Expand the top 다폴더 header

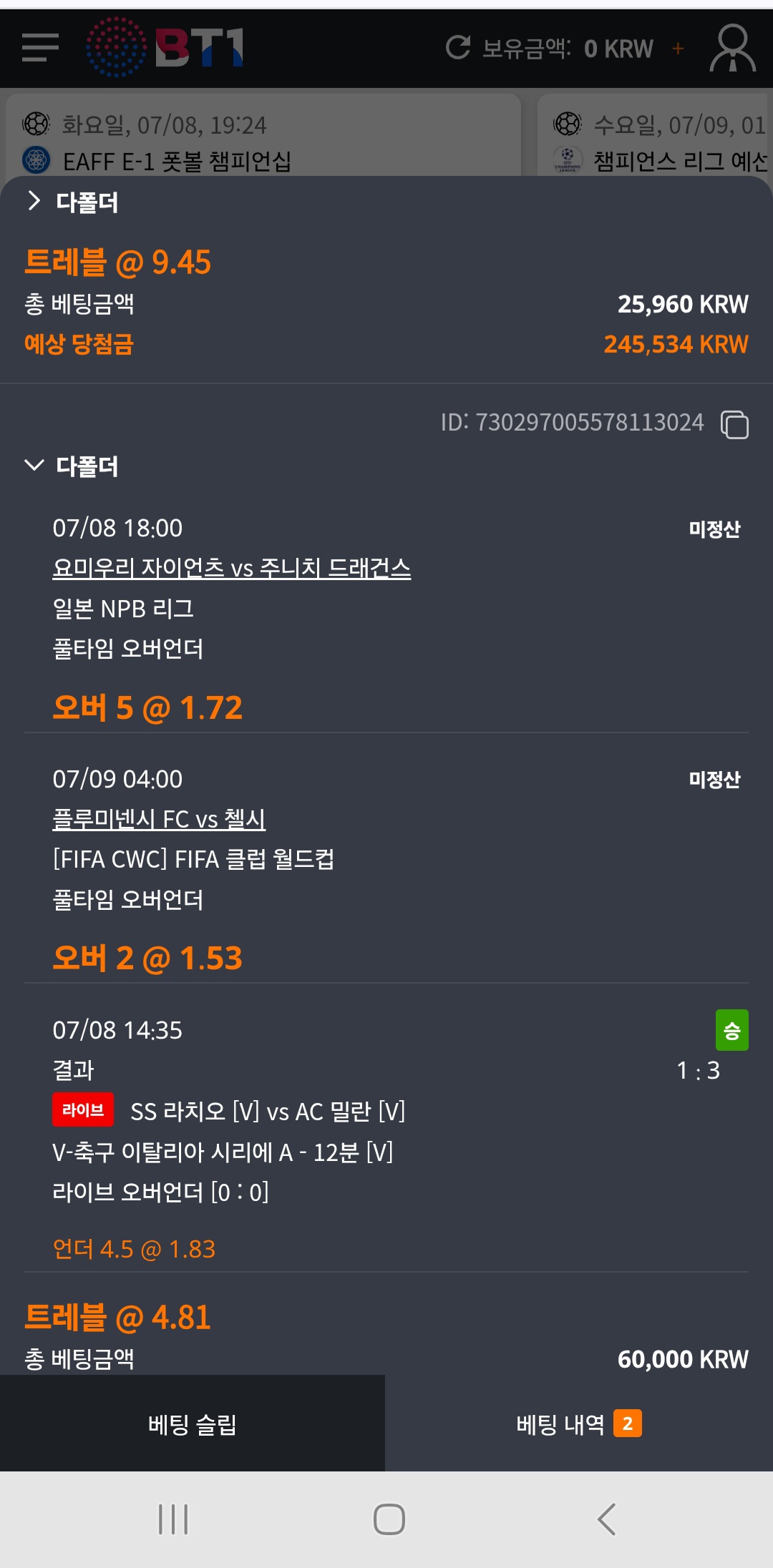(72, 202)
